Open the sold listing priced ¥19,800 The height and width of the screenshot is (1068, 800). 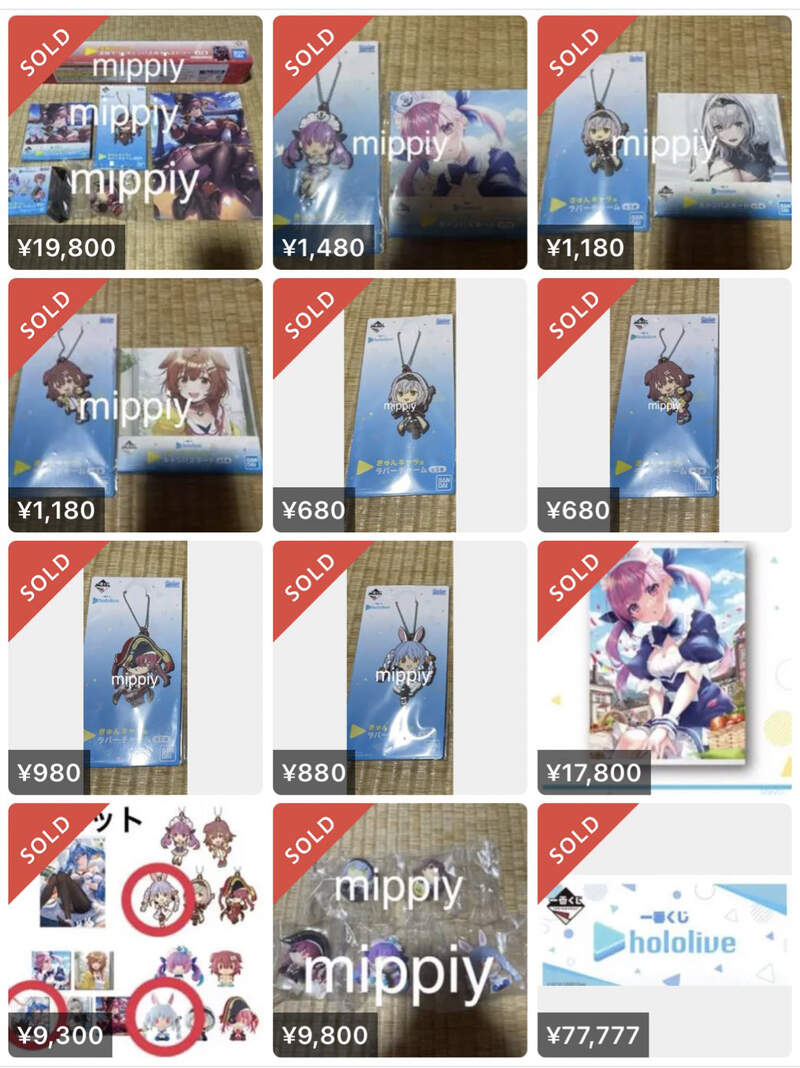click(135, 142)
